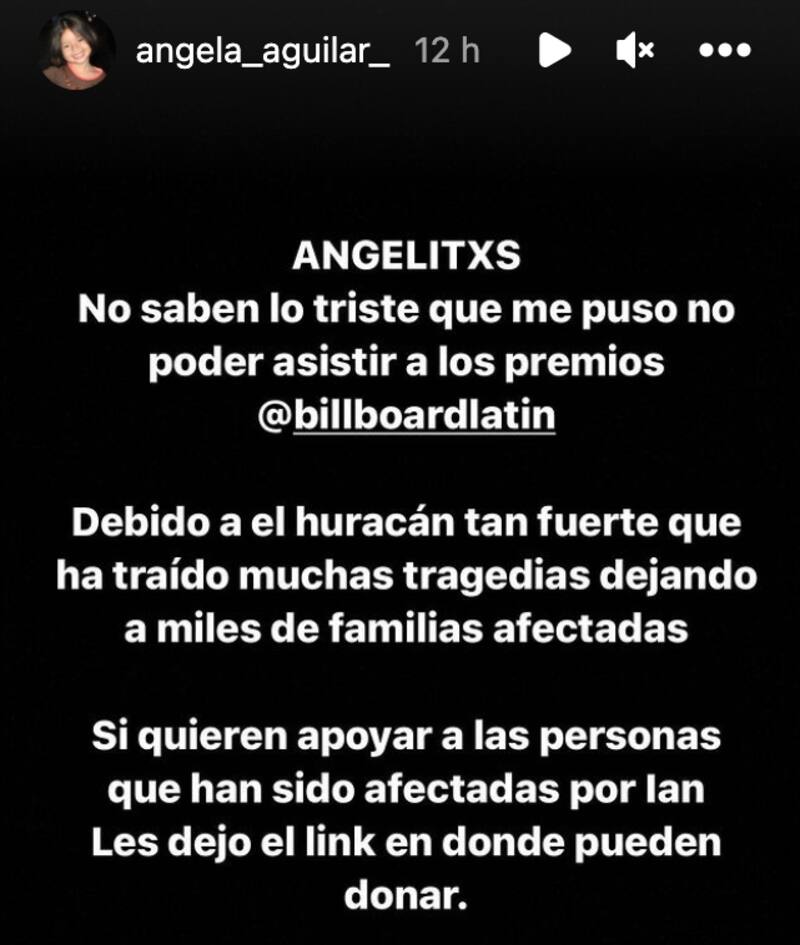Tap the angela_aguilar_ username

[262, 51]
